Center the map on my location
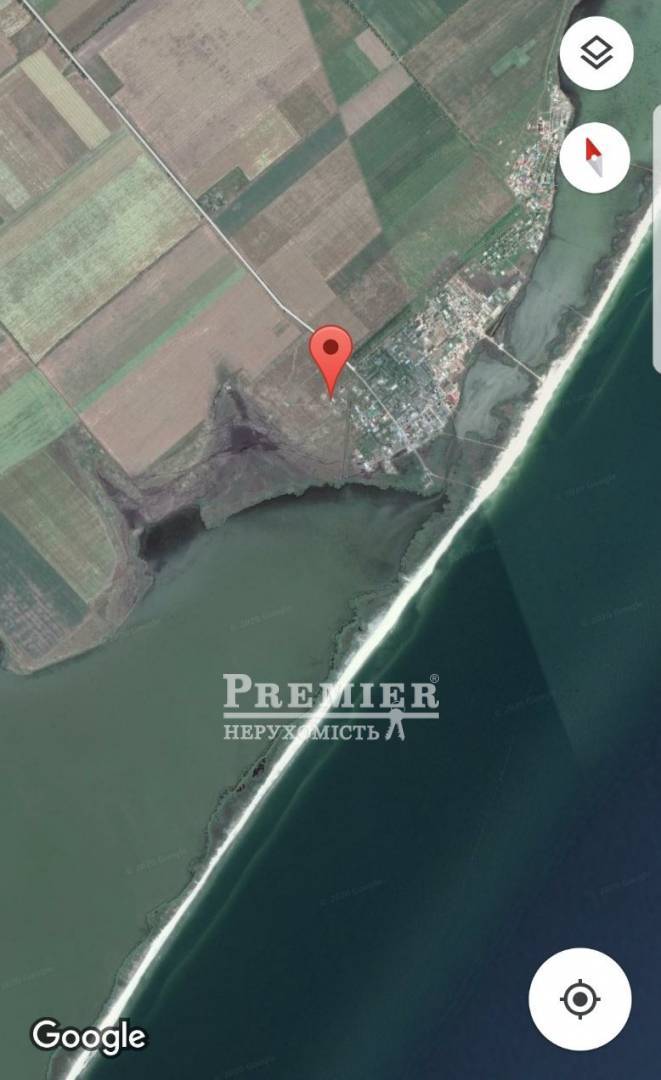Image resolution: width=661 pixels, height=1080 pixels. (580, 998)
